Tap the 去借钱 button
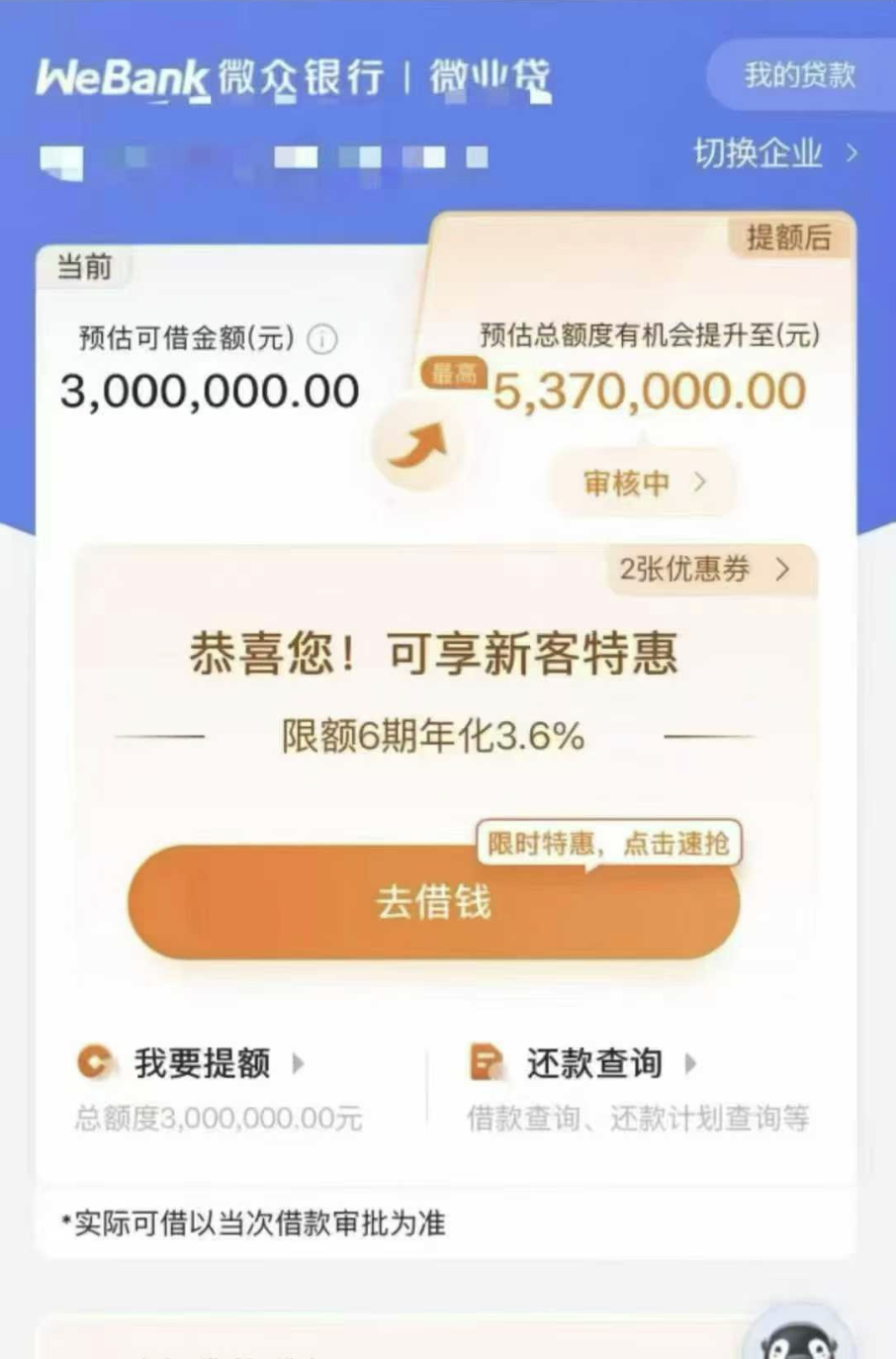 pos(434,903)
